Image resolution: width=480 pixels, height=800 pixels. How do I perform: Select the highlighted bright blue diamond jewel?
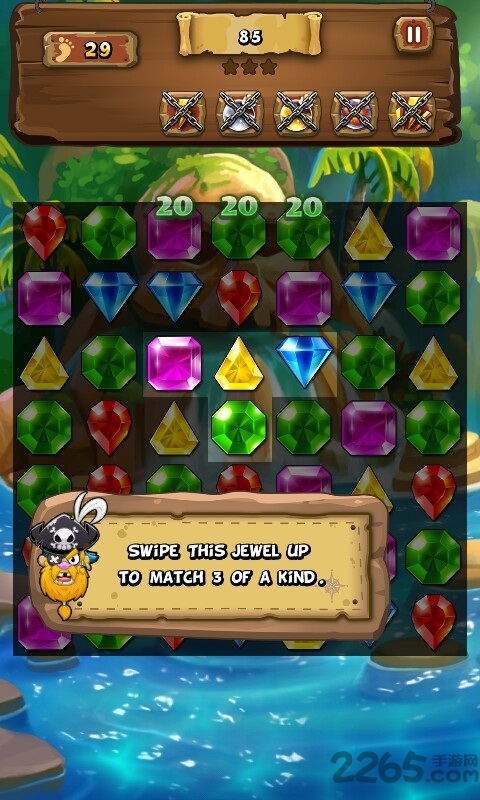pos(304,361)
